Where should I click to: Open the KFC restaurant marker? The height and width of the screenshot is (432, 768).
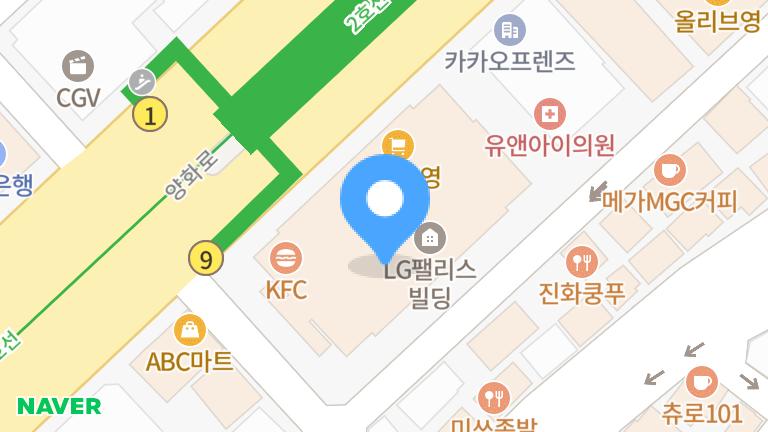[287, 258]
